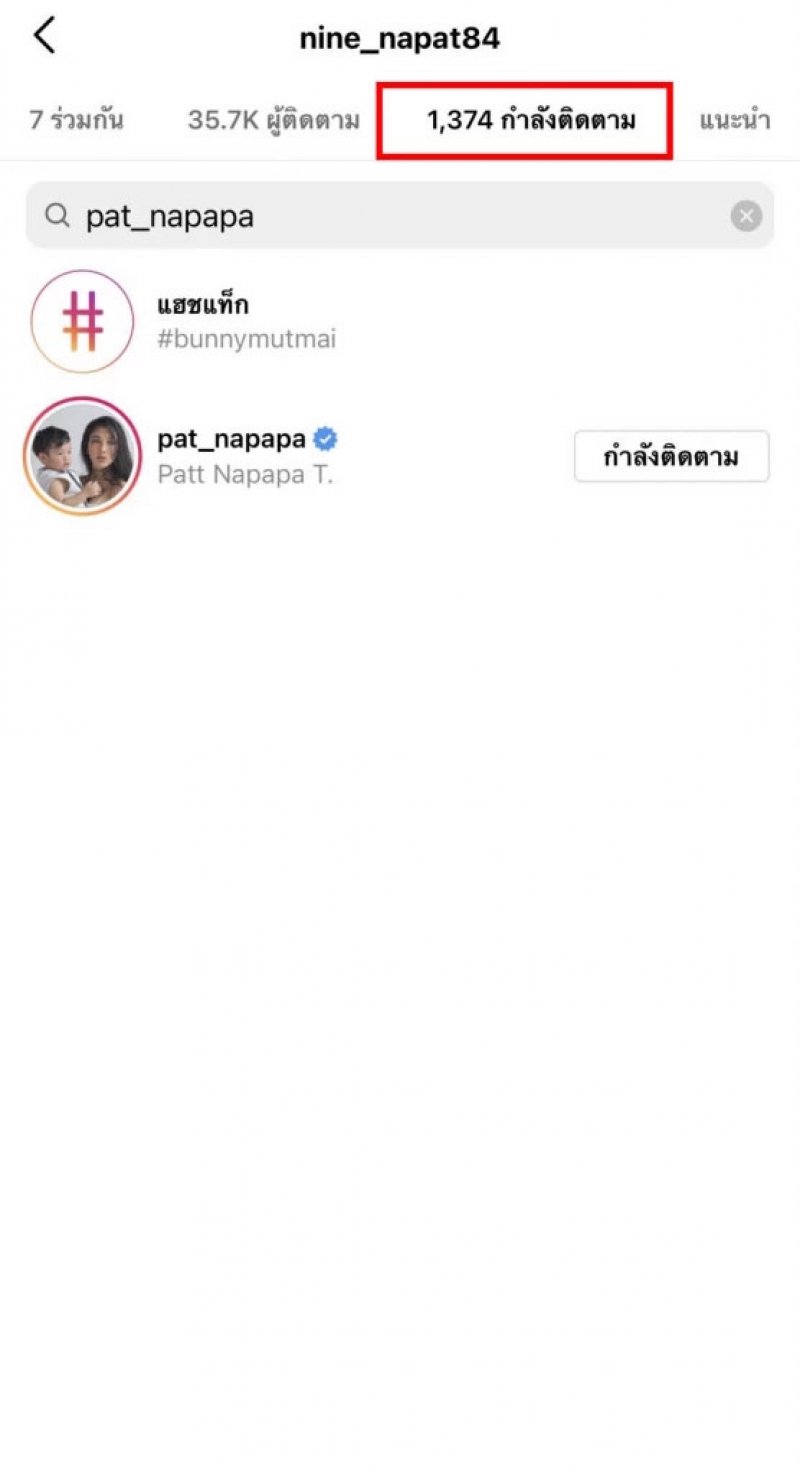The image size is (800, 1474).
Task: Go back using the arrow
Action: click(x=44, y=37)
